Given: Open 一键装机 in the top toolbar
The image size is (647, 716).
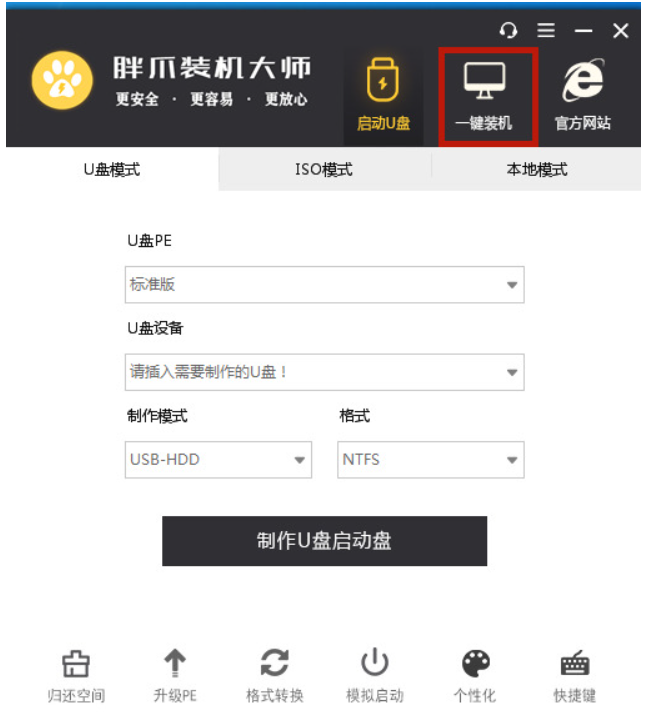Looking at the screenshot, I should [484, 97].
